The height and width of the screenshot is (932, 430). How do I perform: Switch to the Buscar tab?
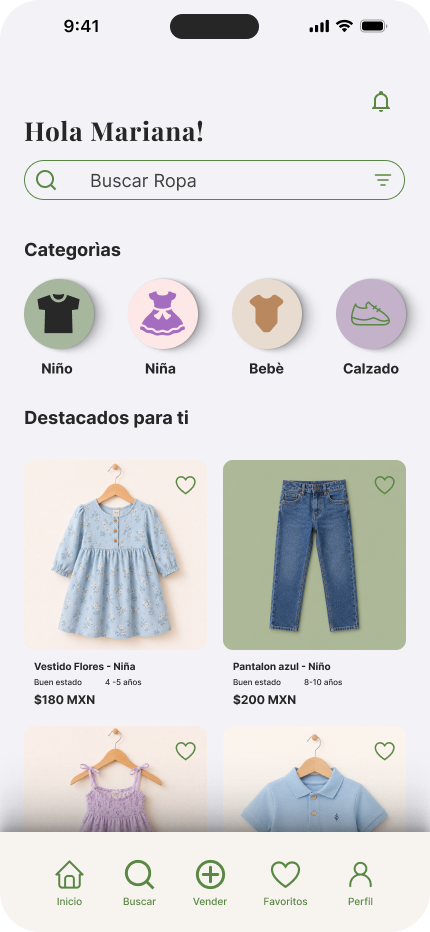pyautogui.click(x=140, y=883)
